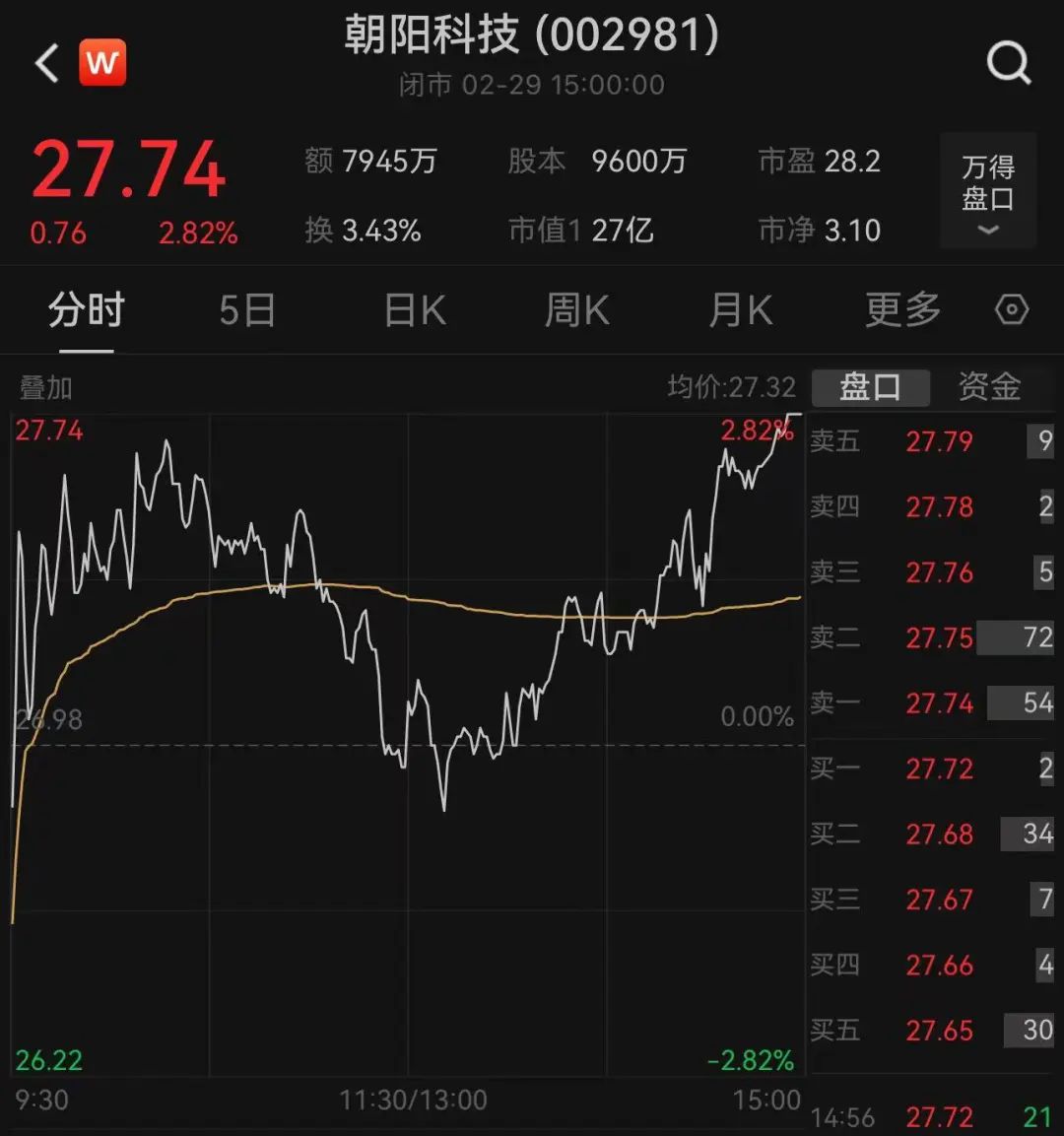
Task: Go back using the arrow icon
Action: pyautogui.click(x=46, y=65)
